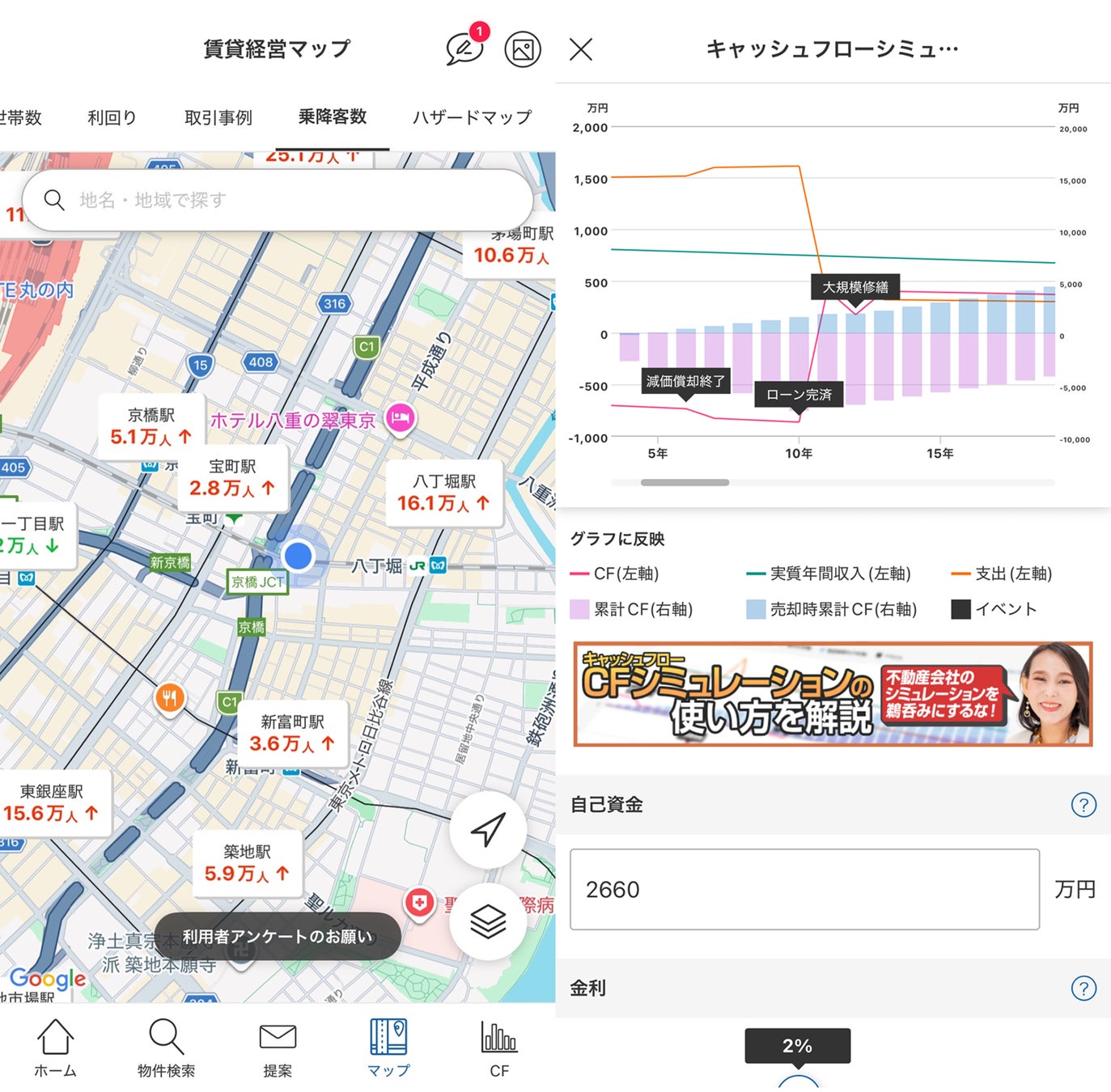
Task: Select the ハザードマップ tab
Action: point(472,118)
